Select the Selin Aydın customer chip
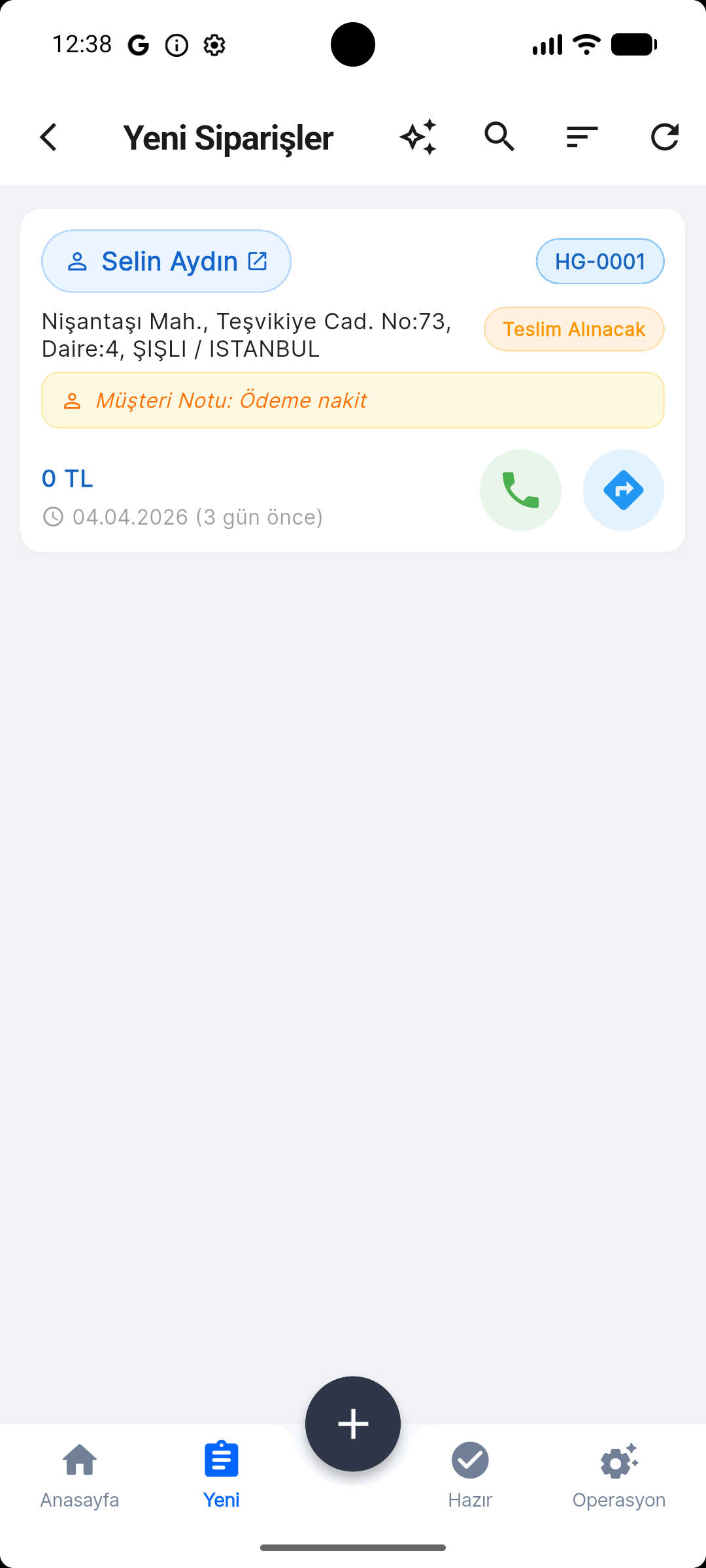The height and width of the screenshot is (1568, 706). tap(166, 261)
